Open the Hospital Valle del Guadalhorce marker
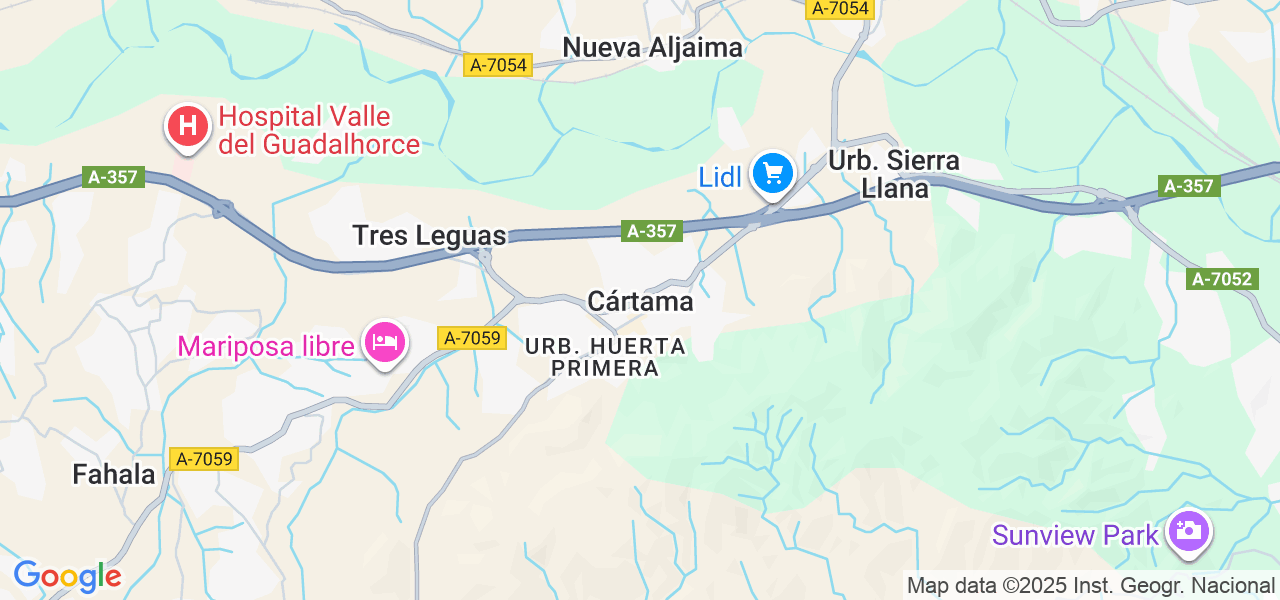1280x600 pixels. click(x=187, y=128)
